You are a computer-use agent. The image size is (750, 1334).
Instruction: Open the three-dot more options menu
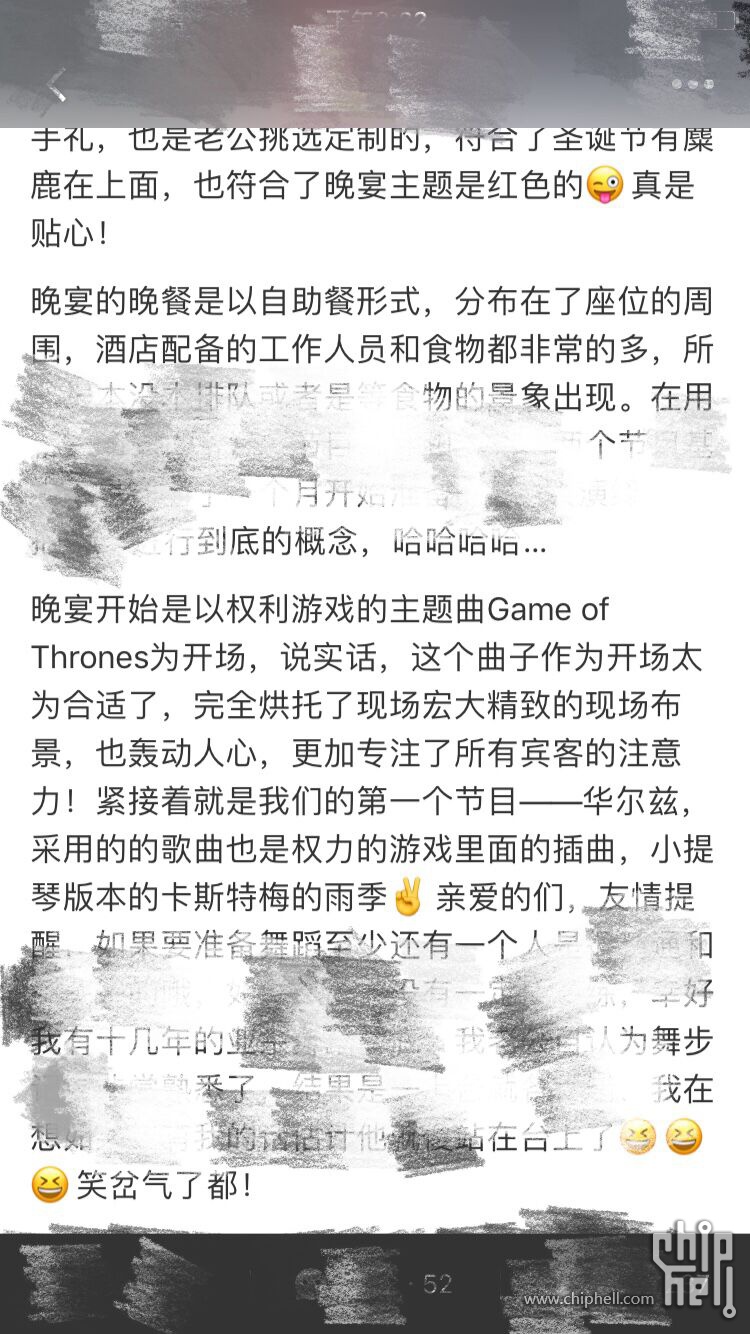click(692, 84)
